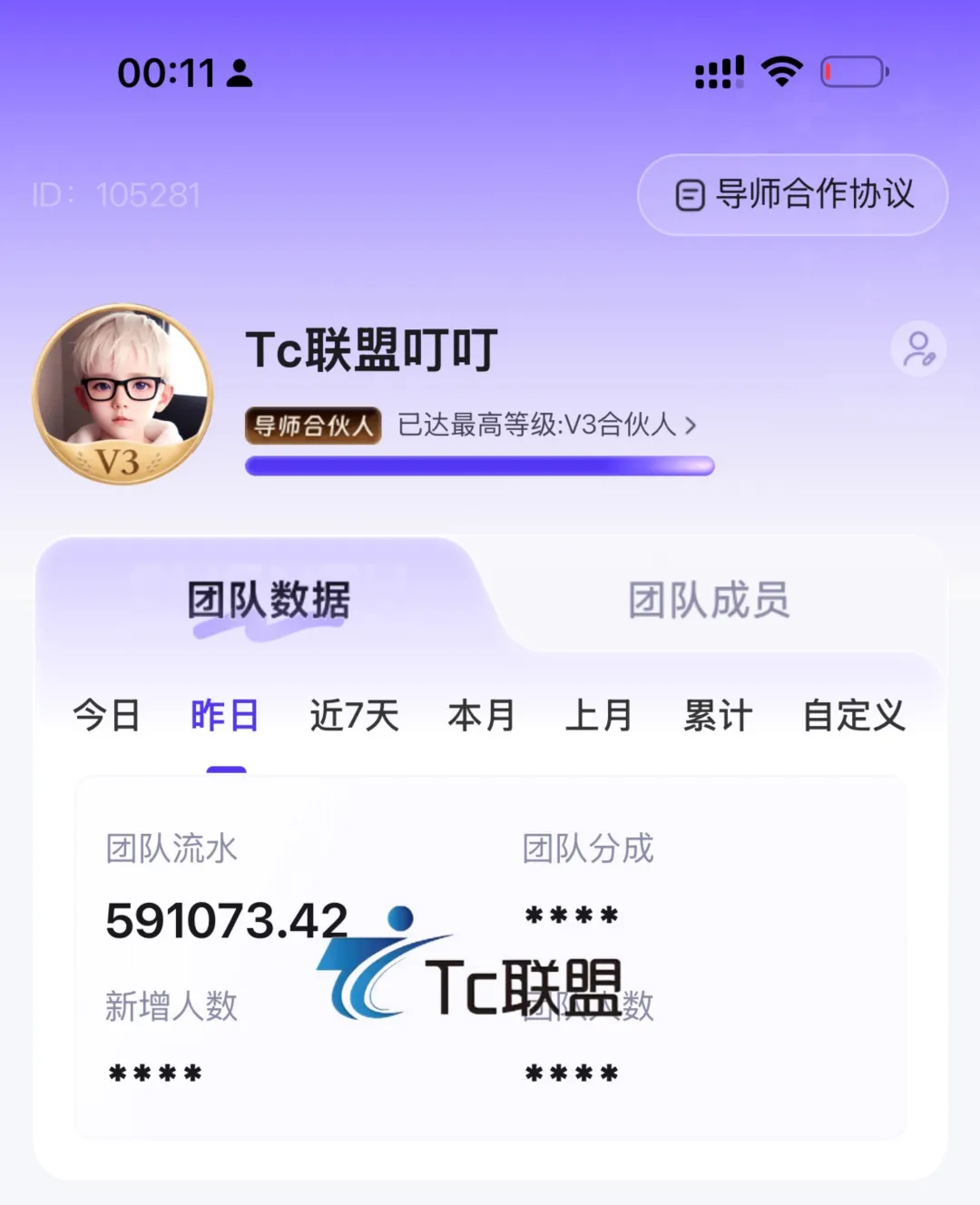The height and width of the screenshot is (1205, 980).
Task: Open the V3合伙人 level details
Action: click(547, 425)
